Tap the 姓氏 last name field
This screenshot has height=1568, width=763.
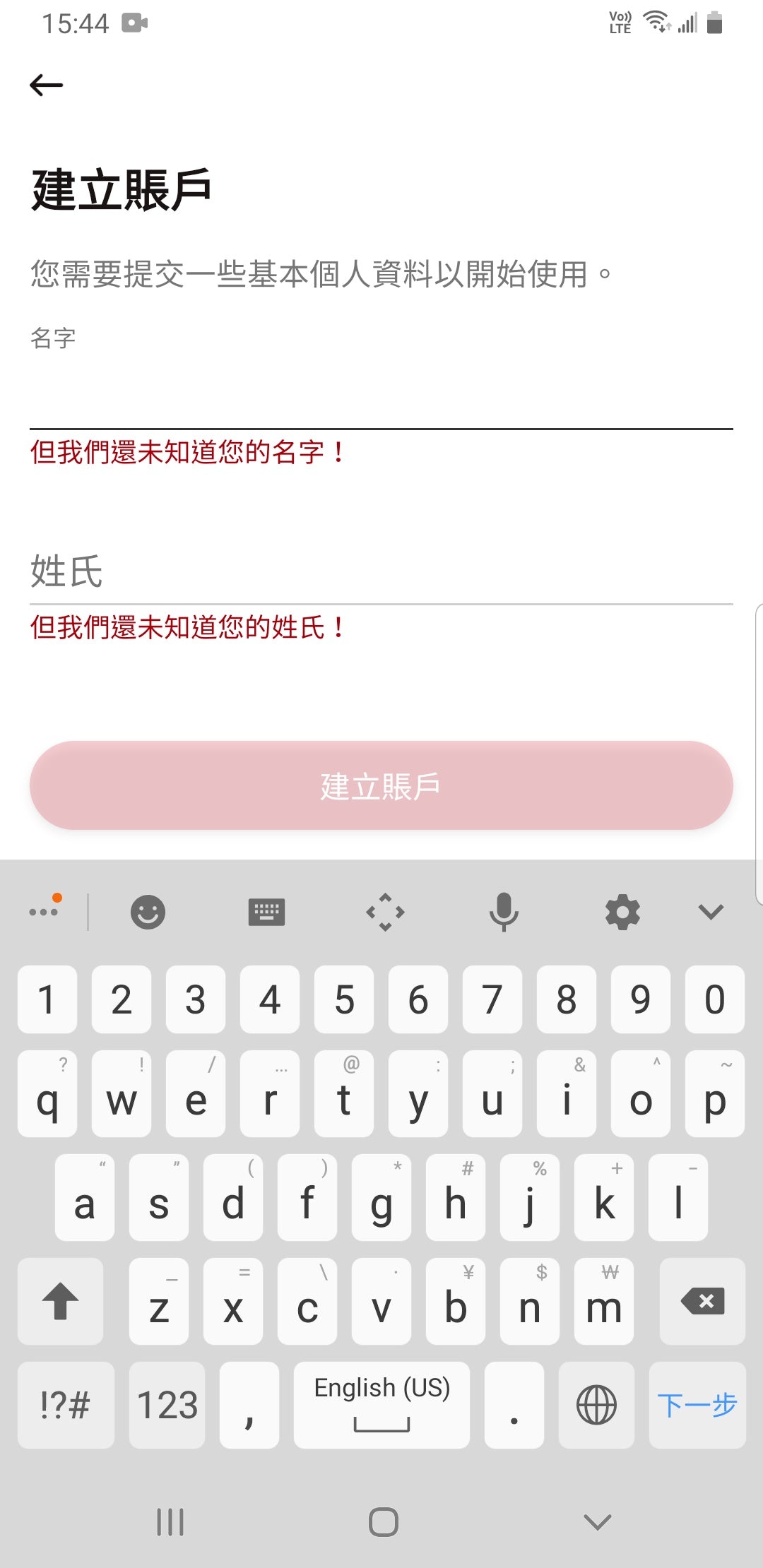coord(381,572)
